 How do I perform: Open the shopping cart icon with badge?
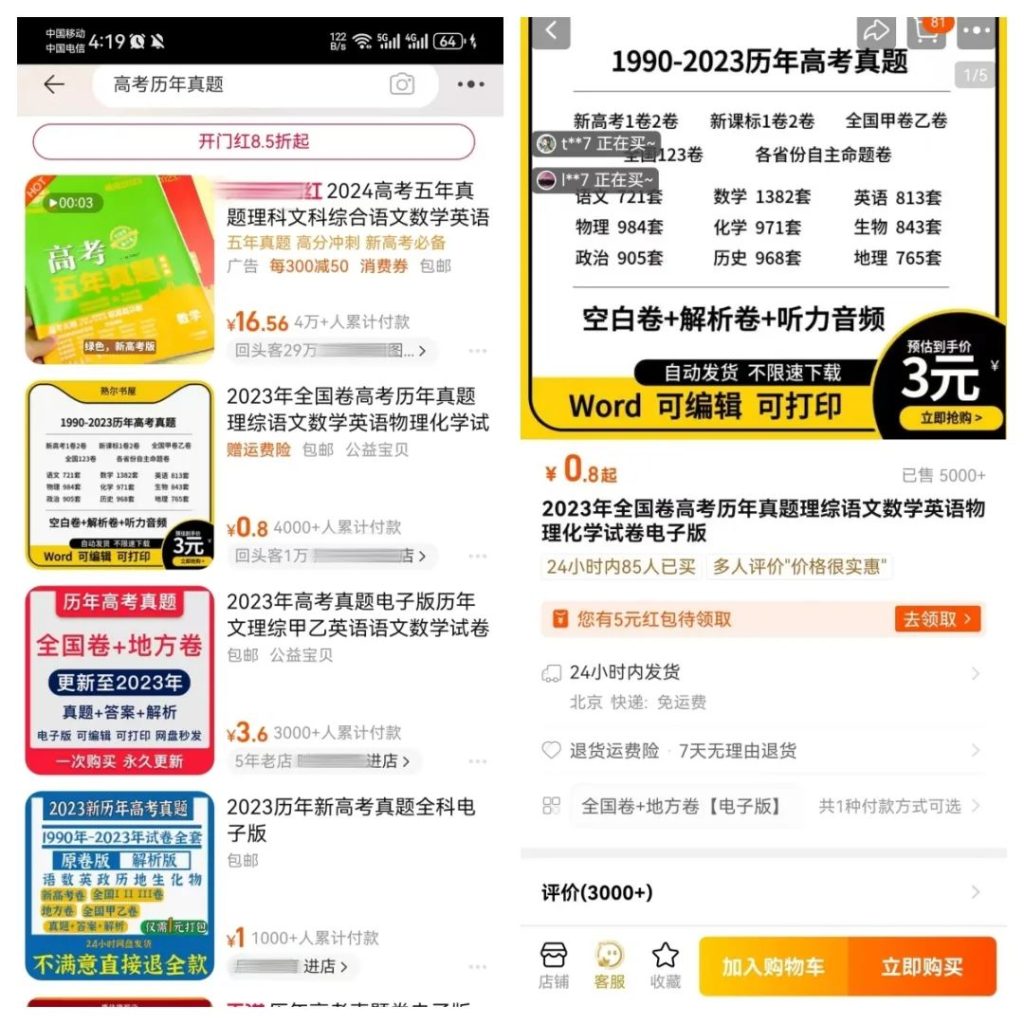click(926, 31)
